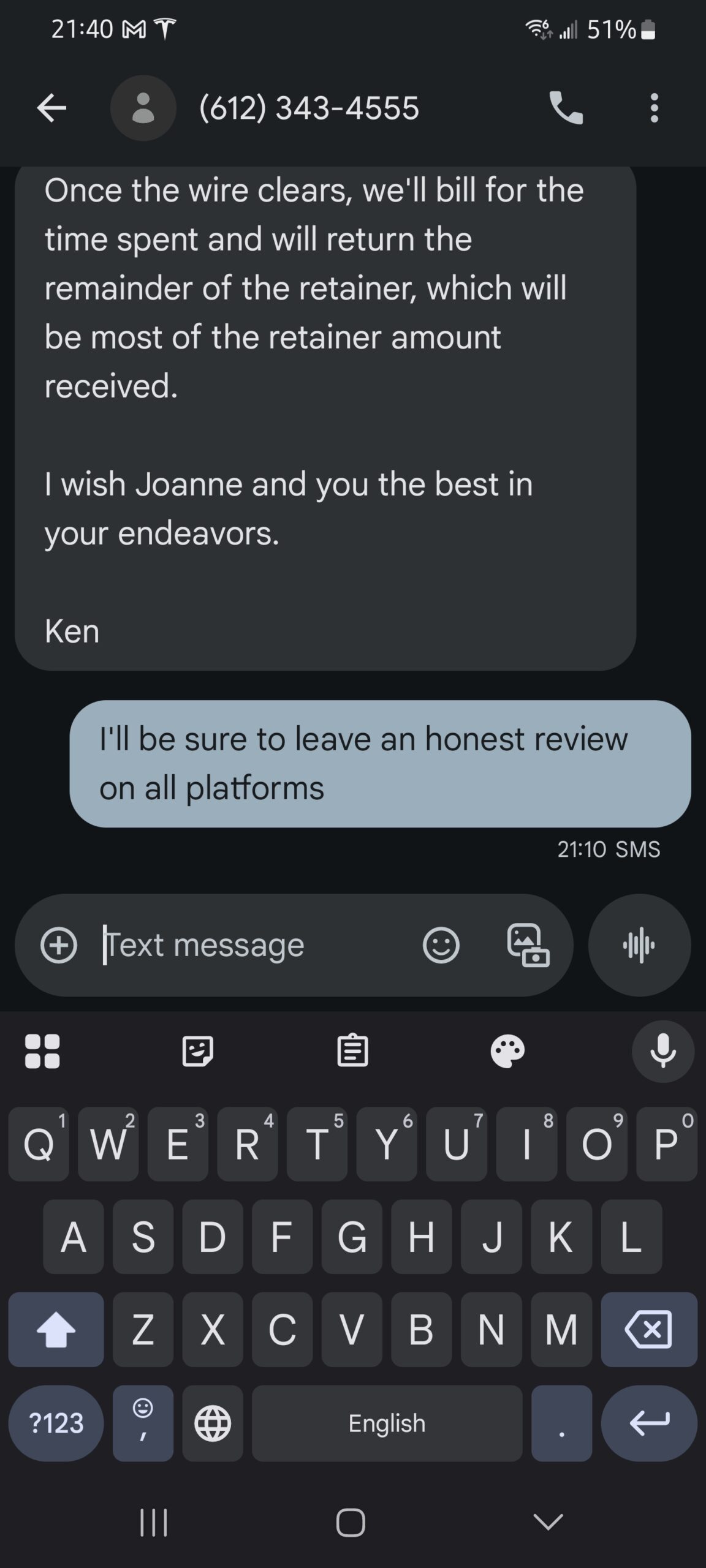Image resolution: width=706 pixels, height=1568 pixels.
Task: Hide the keyboard with the down chevron
Action: pos(548,1521)
